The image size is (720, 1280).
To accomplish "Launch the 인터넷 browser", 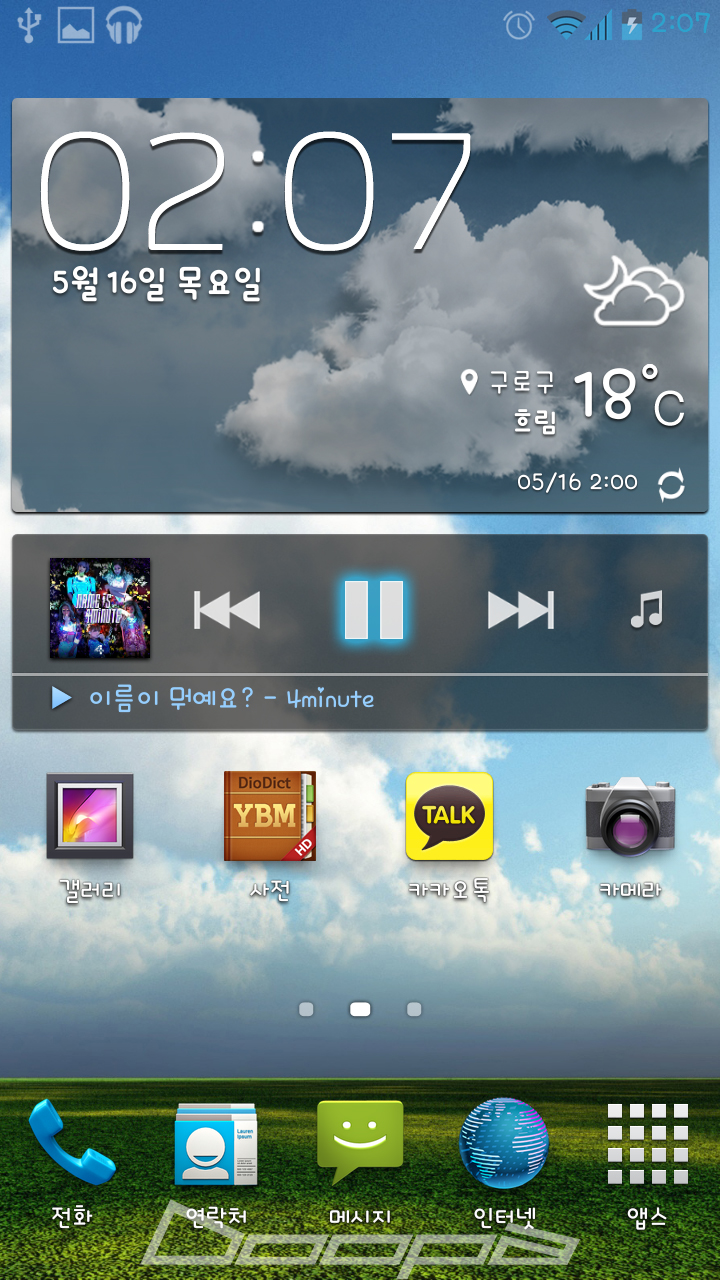I will [504, 1145].
